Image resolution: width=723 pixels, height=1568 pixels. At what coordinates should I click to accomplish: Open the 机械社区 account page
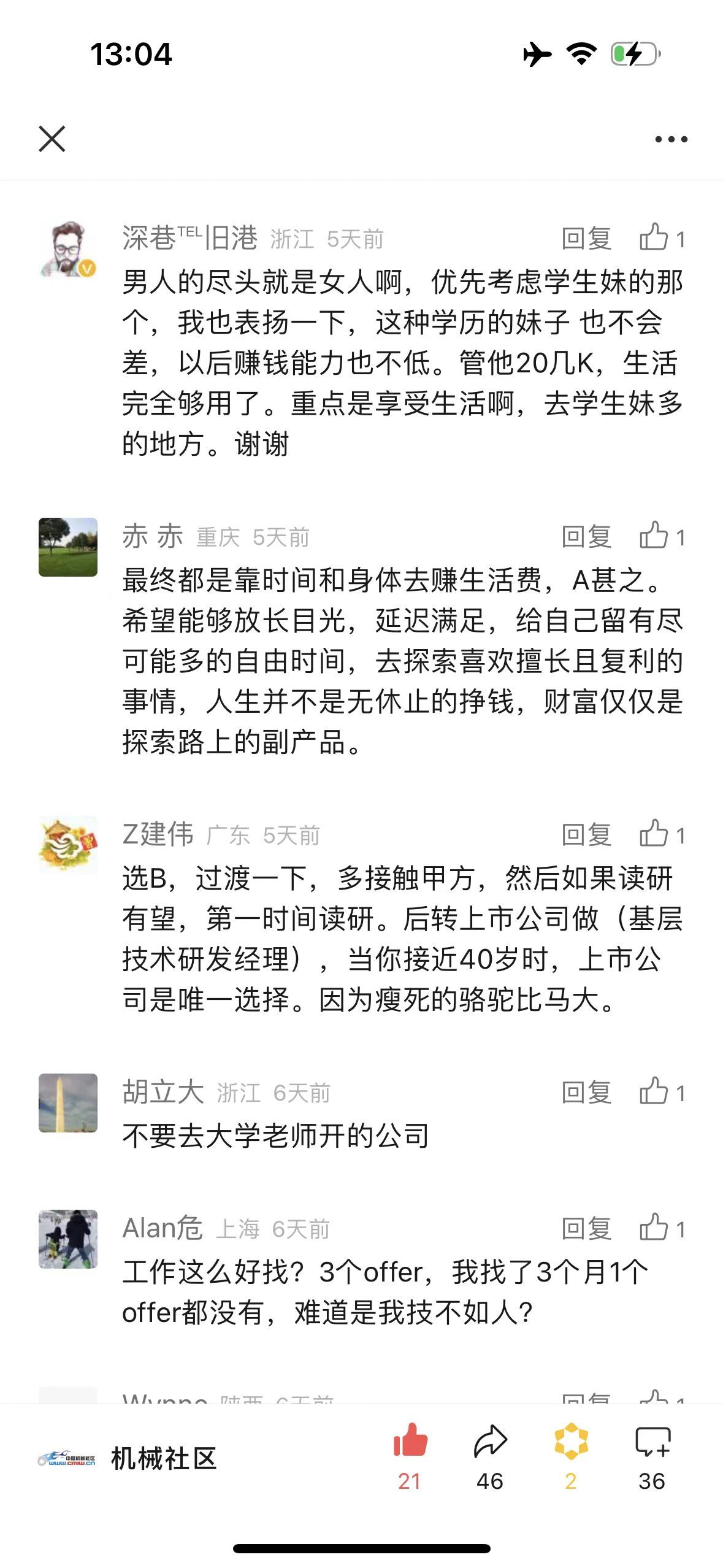click(129, 1458)
